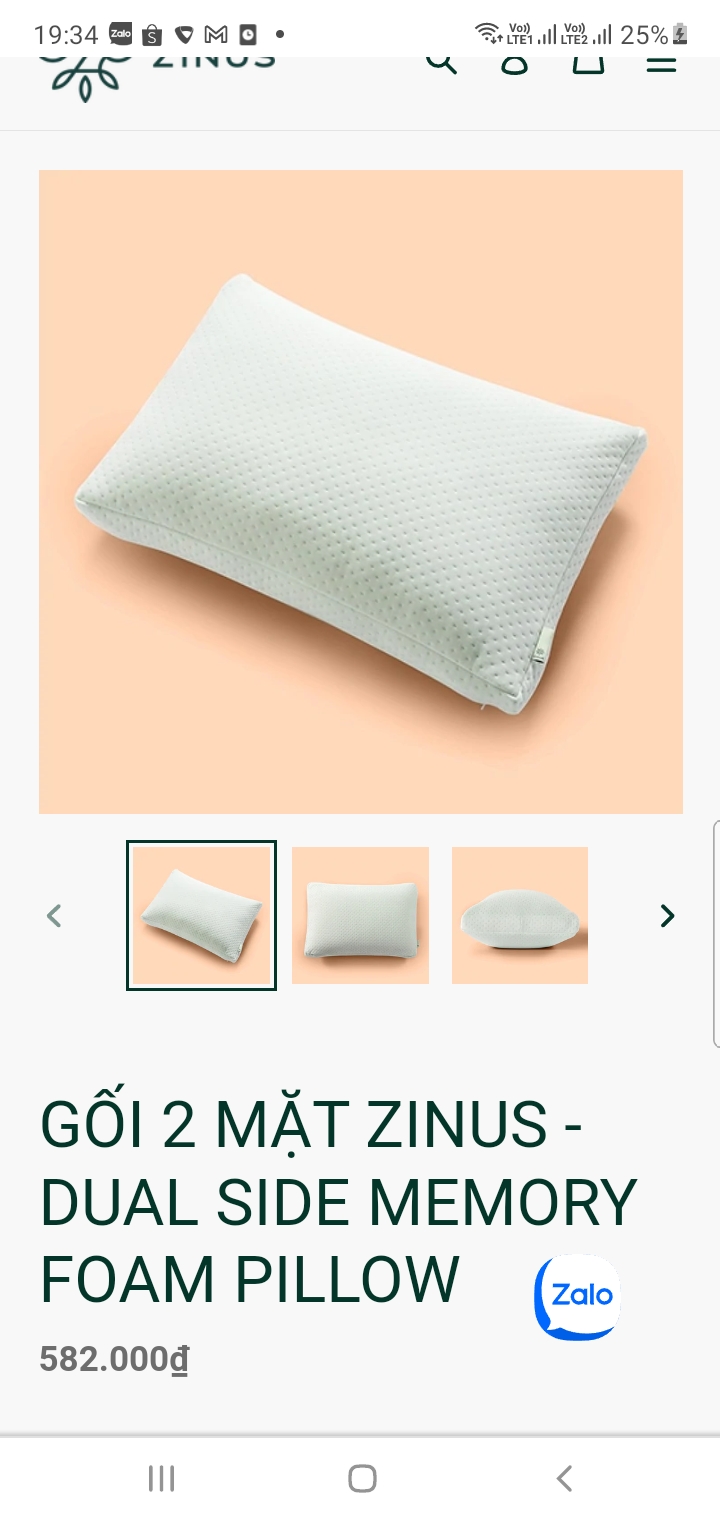
Task: Open the search icon in the header
Action: [x=441, y=62]
